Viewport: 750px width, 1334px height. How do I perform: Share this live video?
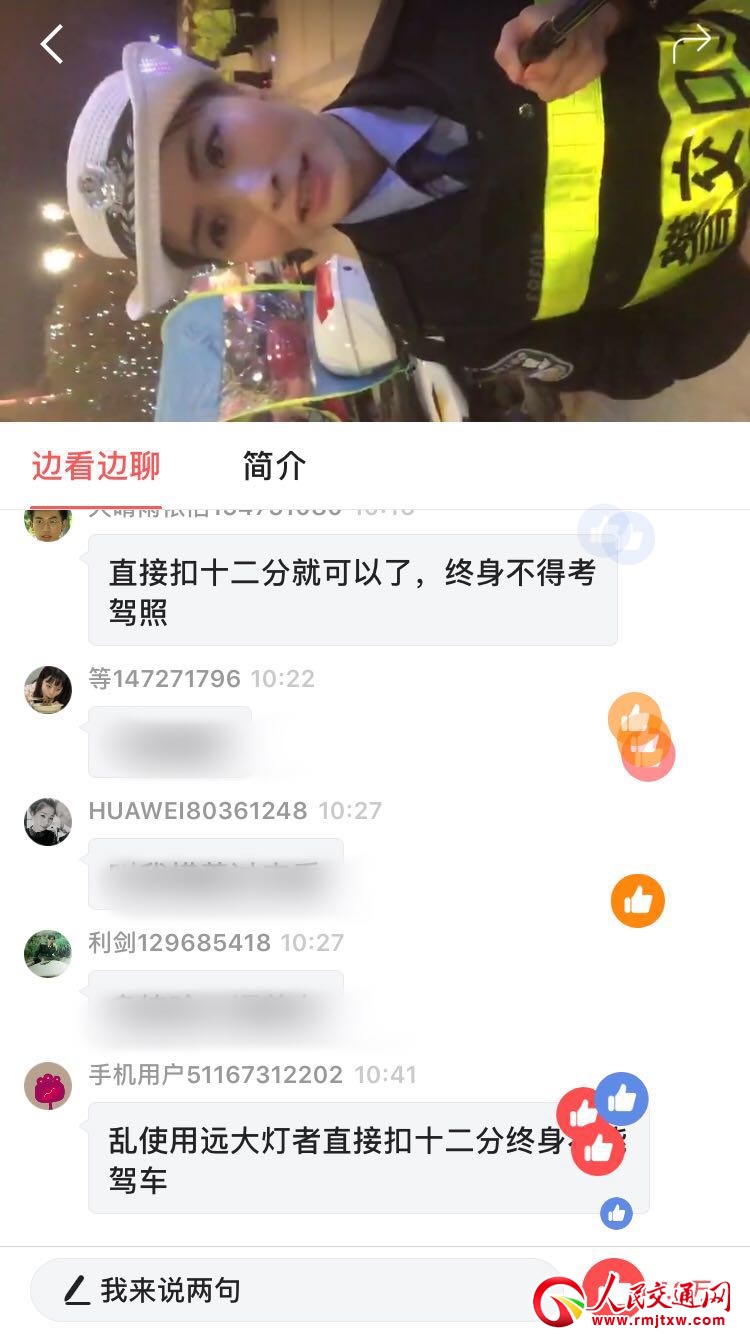692,44
